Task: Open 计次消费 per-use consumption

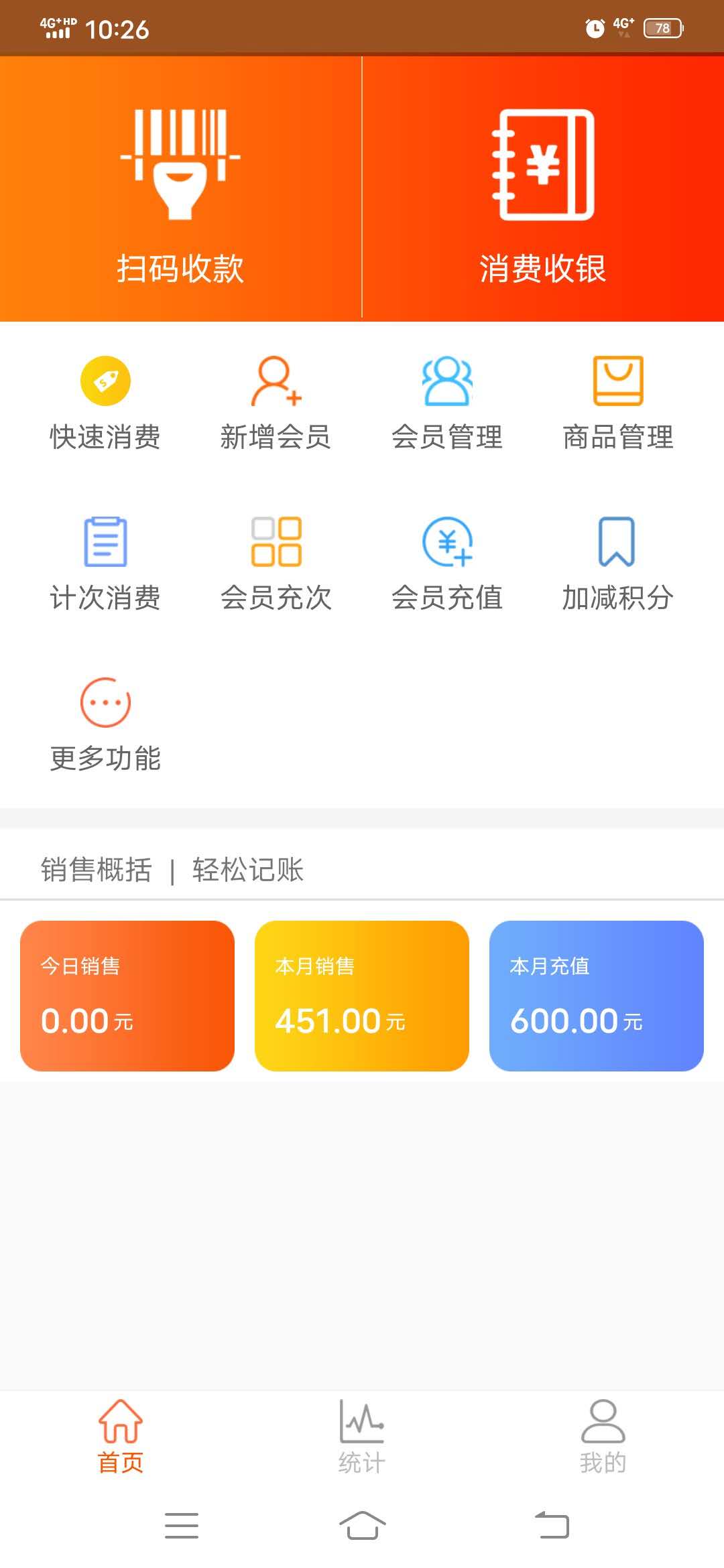Action: pos(105,564)
